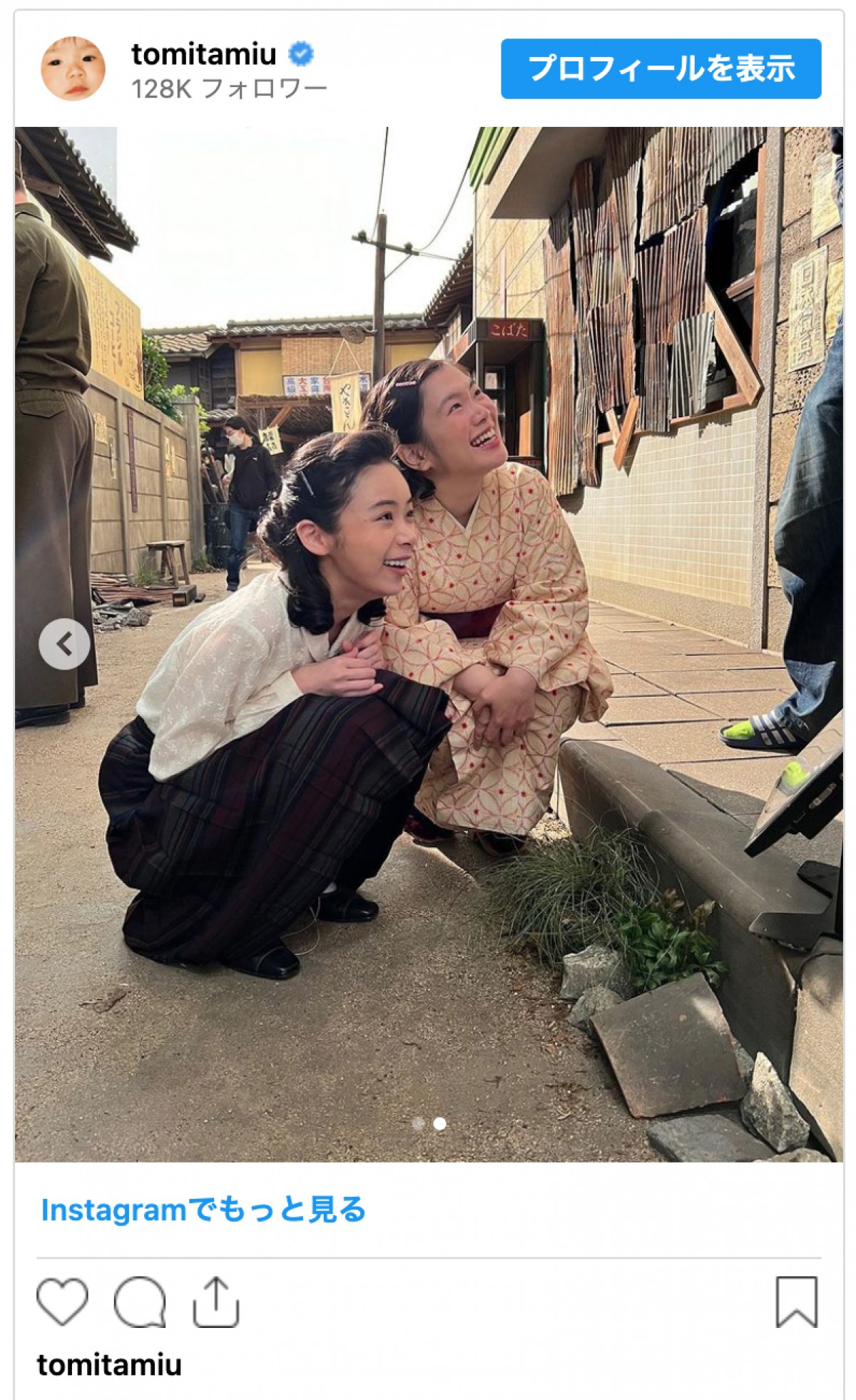Open tomitamiu's profile avatar
This screenshot has width=856, height=1400.
[x=73, y=68]
